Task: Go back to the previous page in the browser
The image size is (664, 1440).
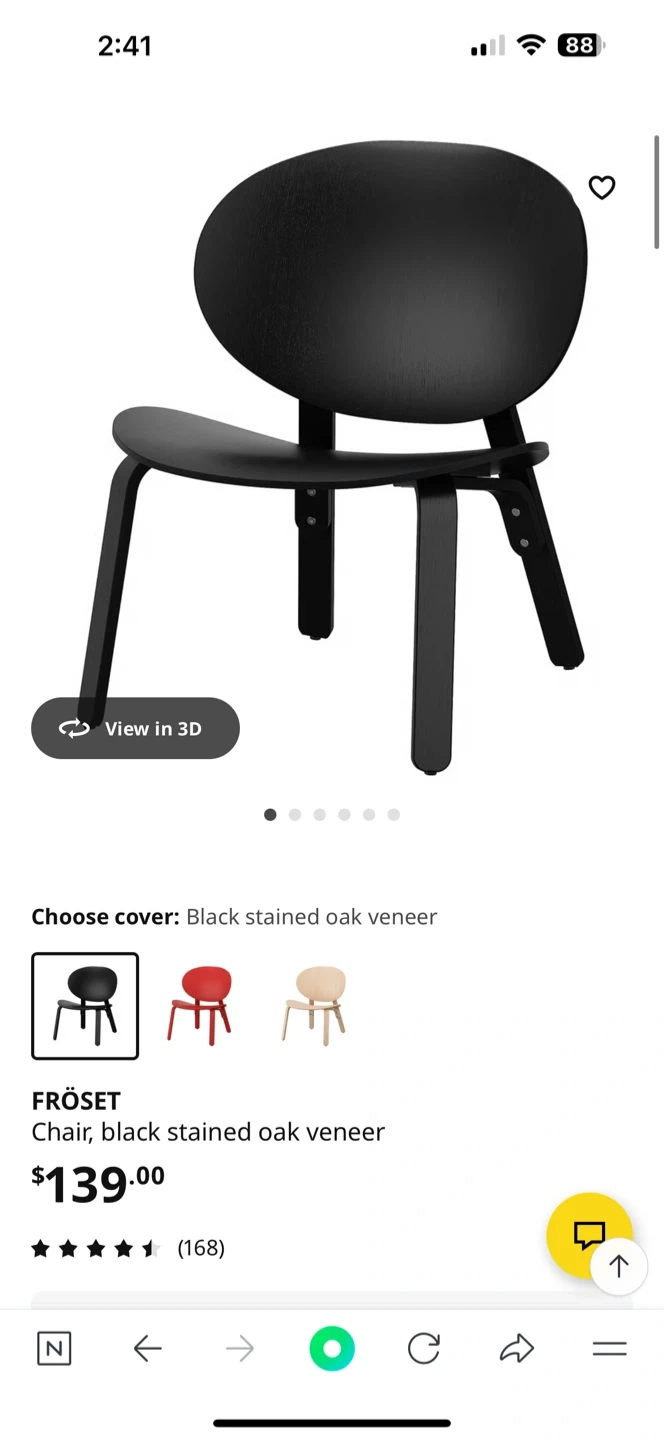Action: (x=147, y=1349)
